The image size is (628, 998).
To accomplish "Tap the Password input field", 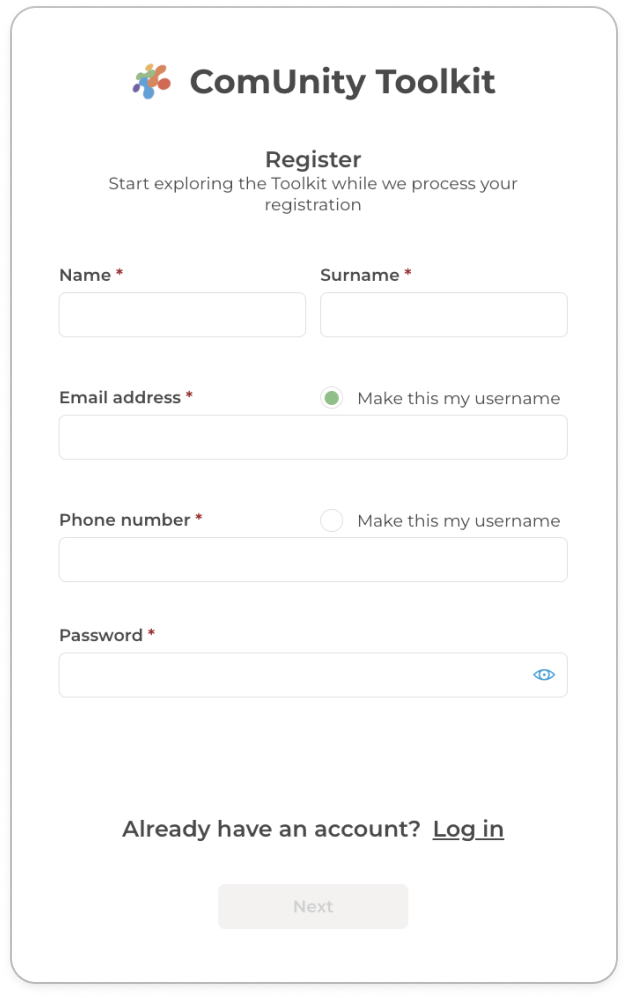I will [290, 675].
